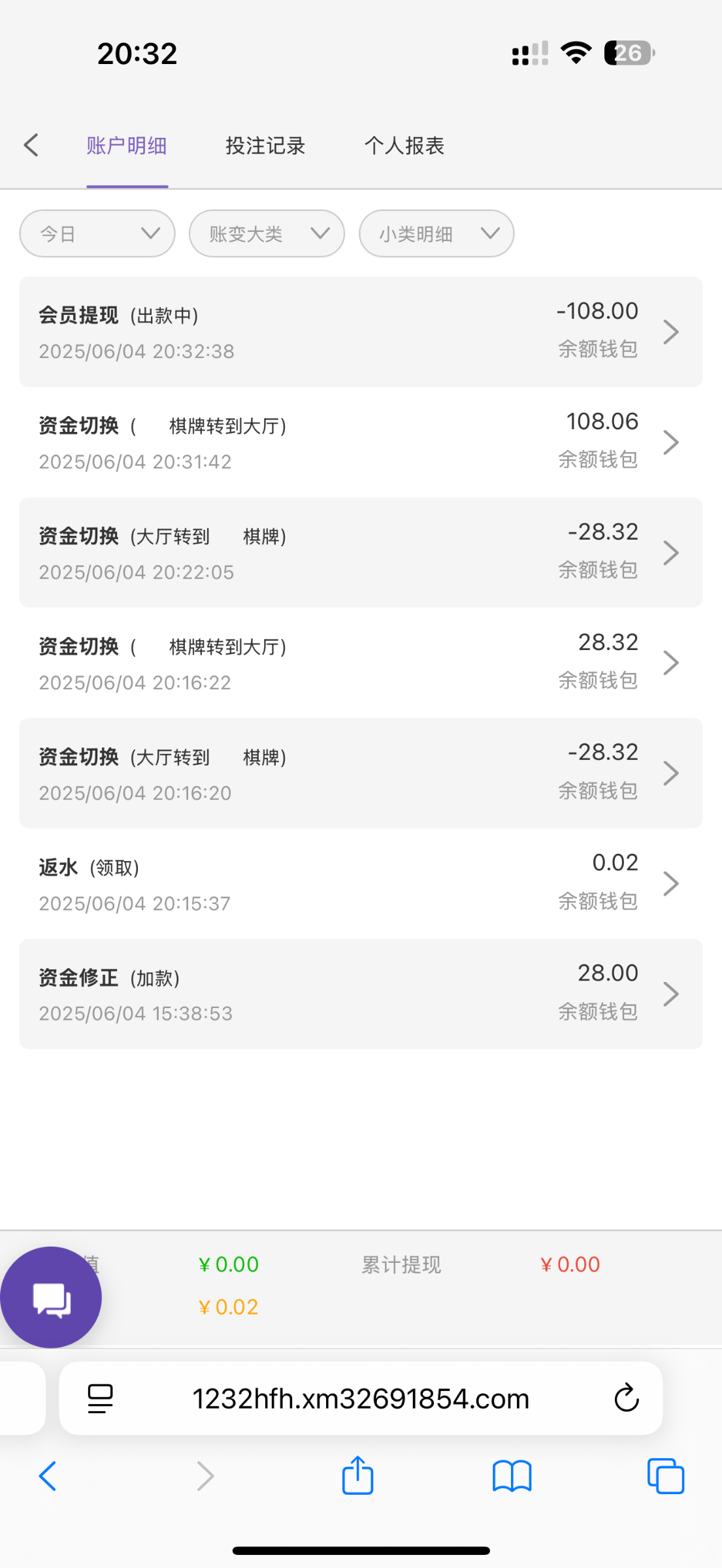Expand the 今日 date dropdown
The width and height of the screenshot is (722, 1568).
[97, 233]
